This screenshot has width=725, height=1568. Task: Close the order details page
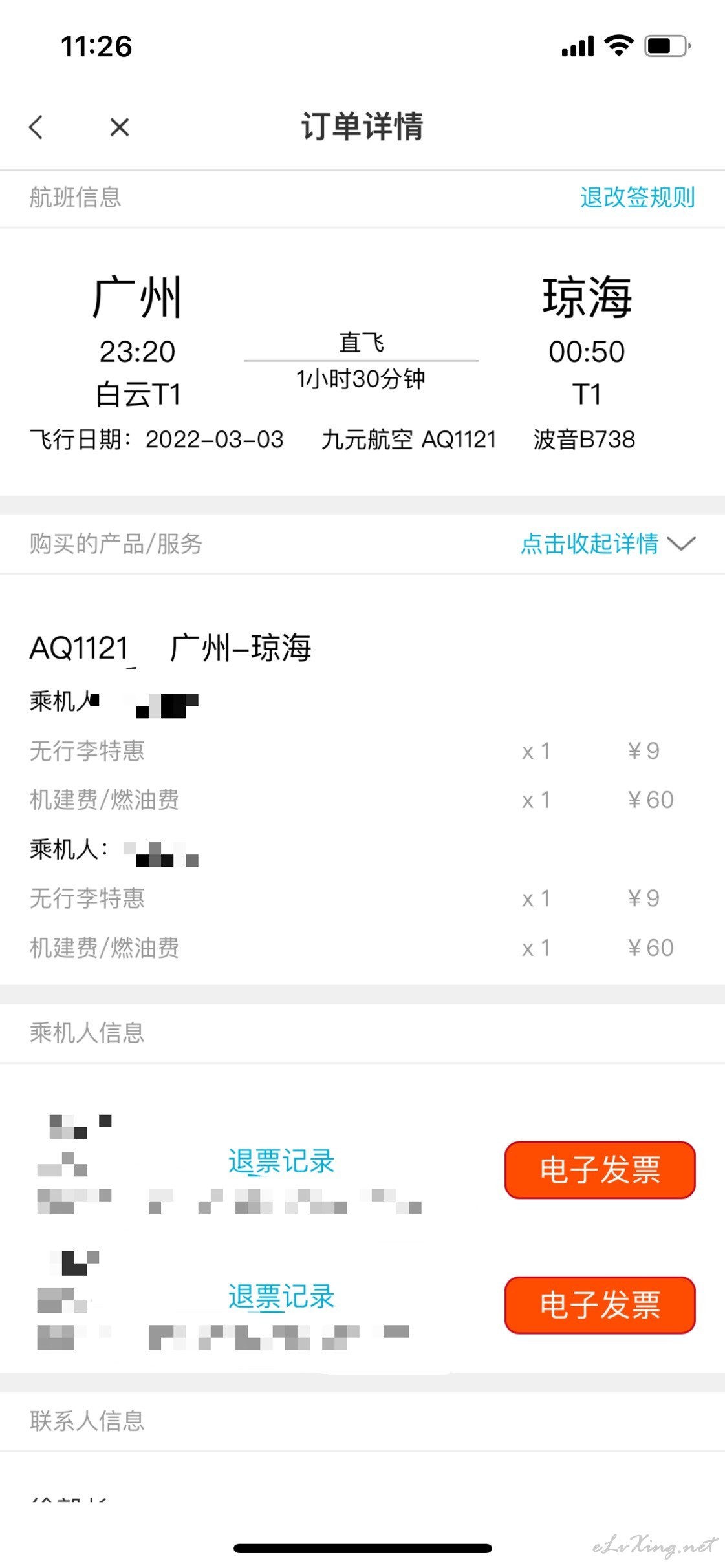click(x=120, y=127)
